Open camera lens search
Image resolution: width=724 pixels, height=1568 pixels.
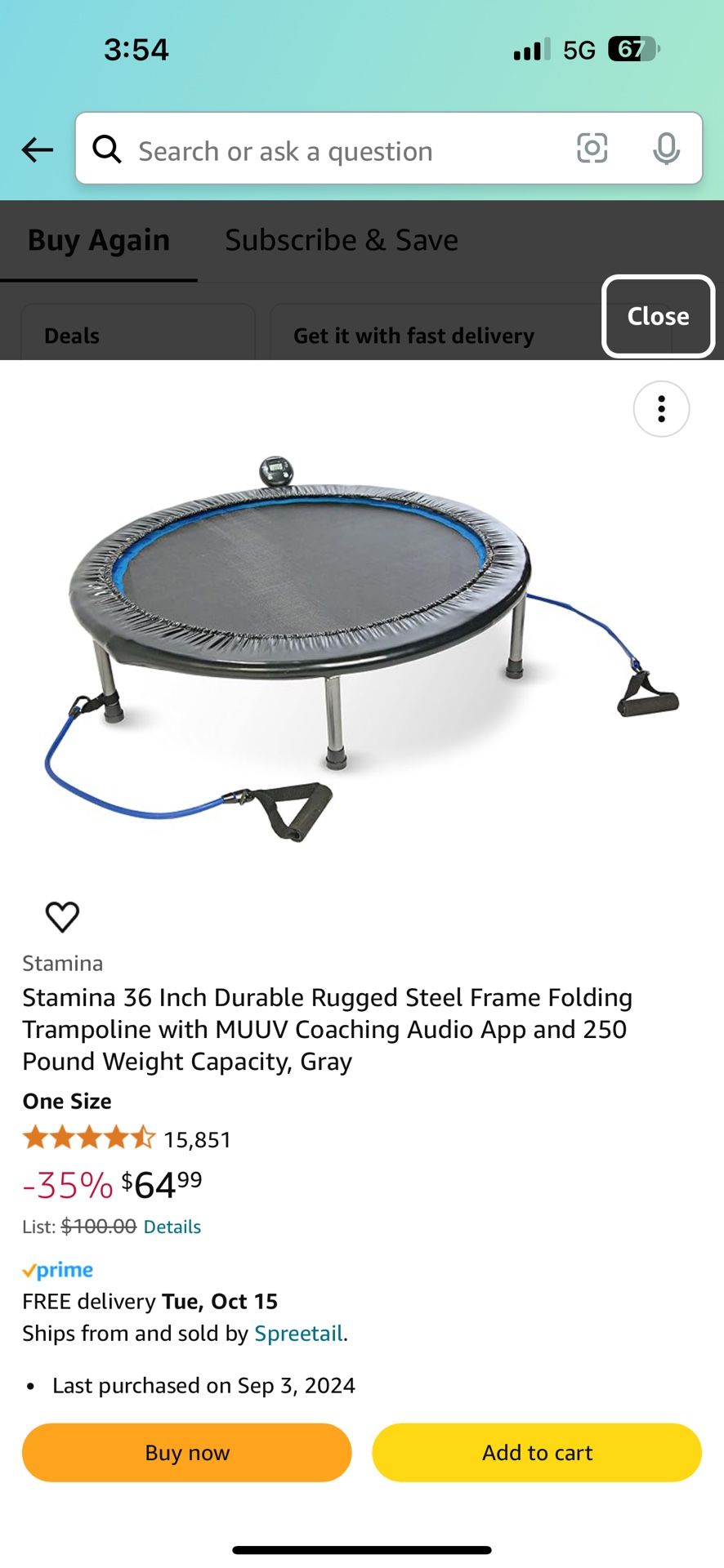click(x=592, y=149)
